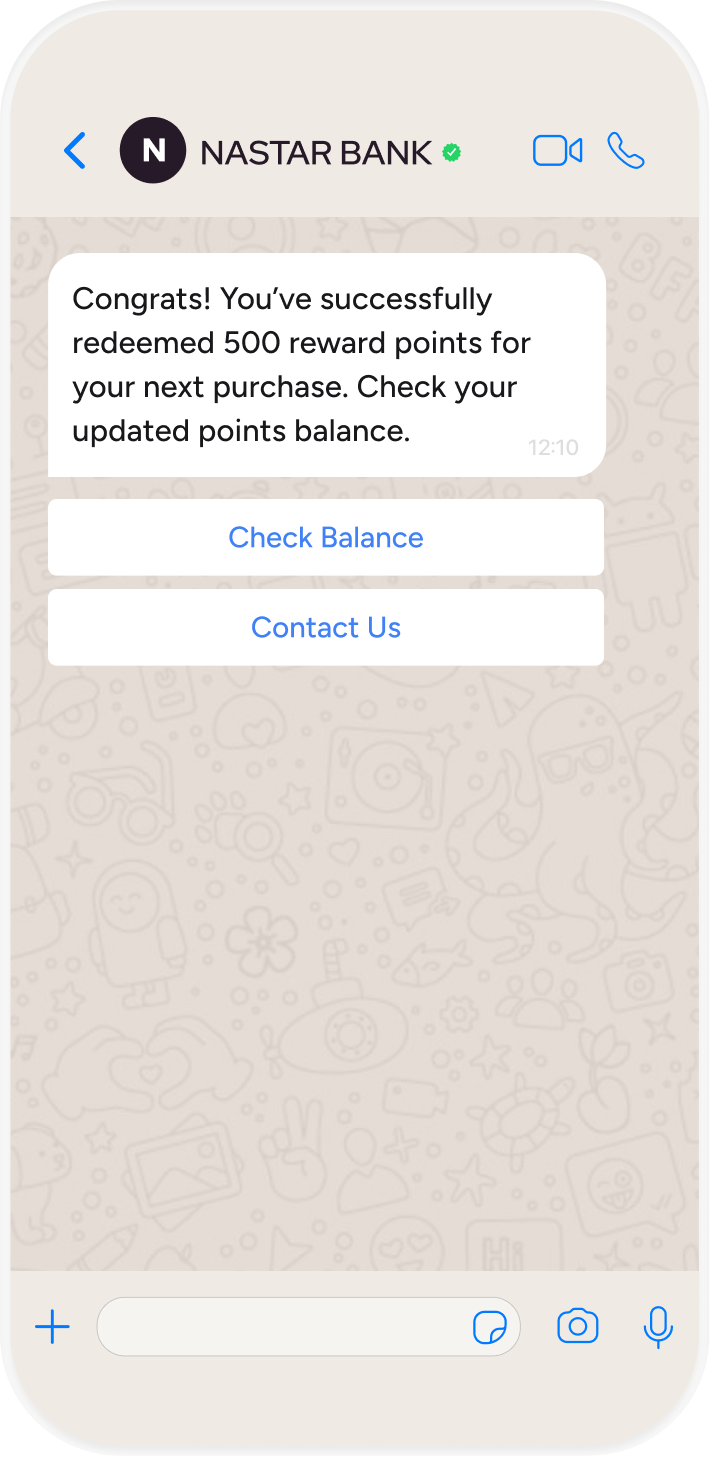The image size is (710, 1457).
Task: Open Nastar Bank contact info
Action: [x=315, y=152]
